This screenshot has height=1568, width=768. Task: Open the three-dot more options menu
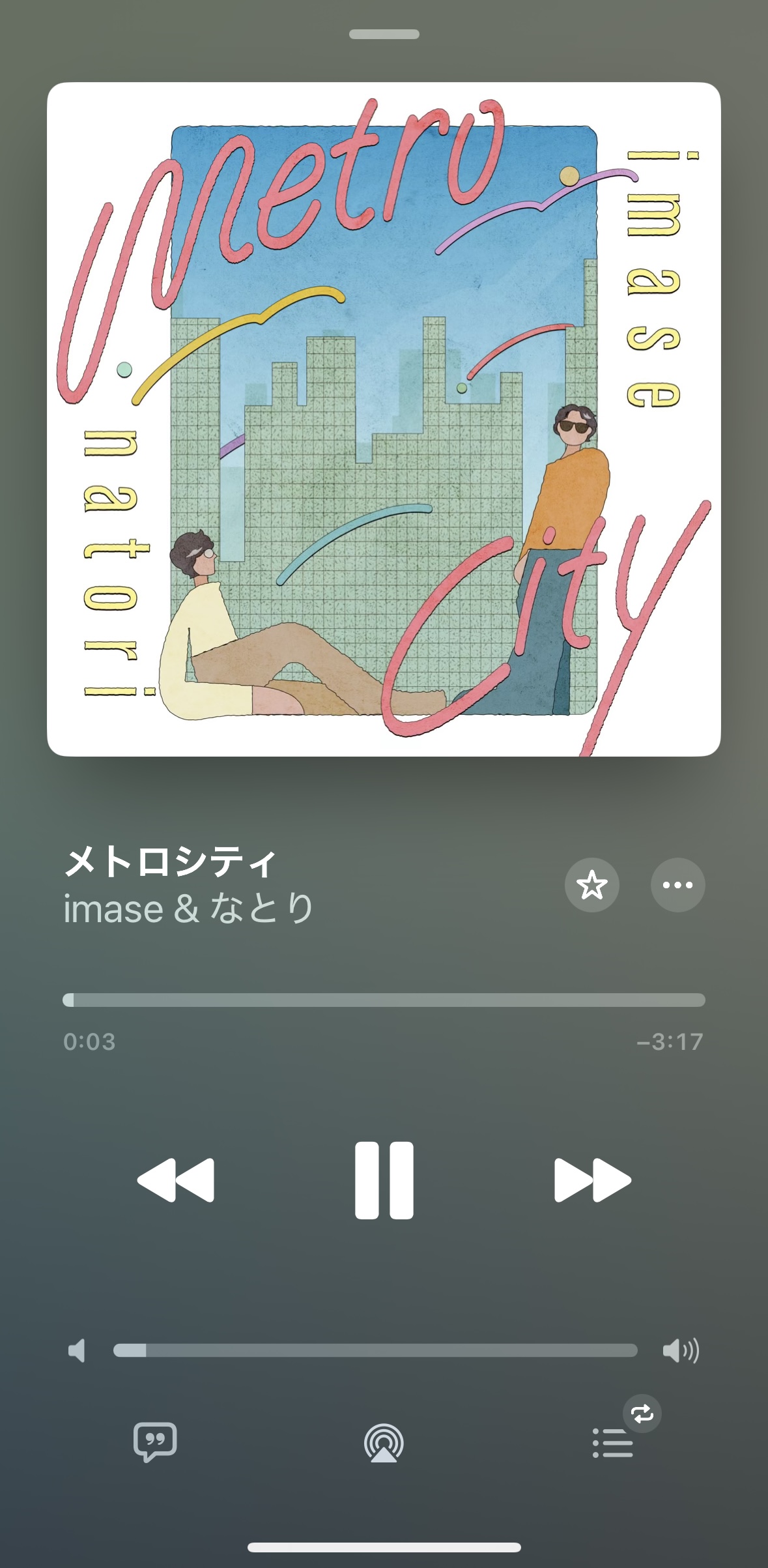click(677, 885)
